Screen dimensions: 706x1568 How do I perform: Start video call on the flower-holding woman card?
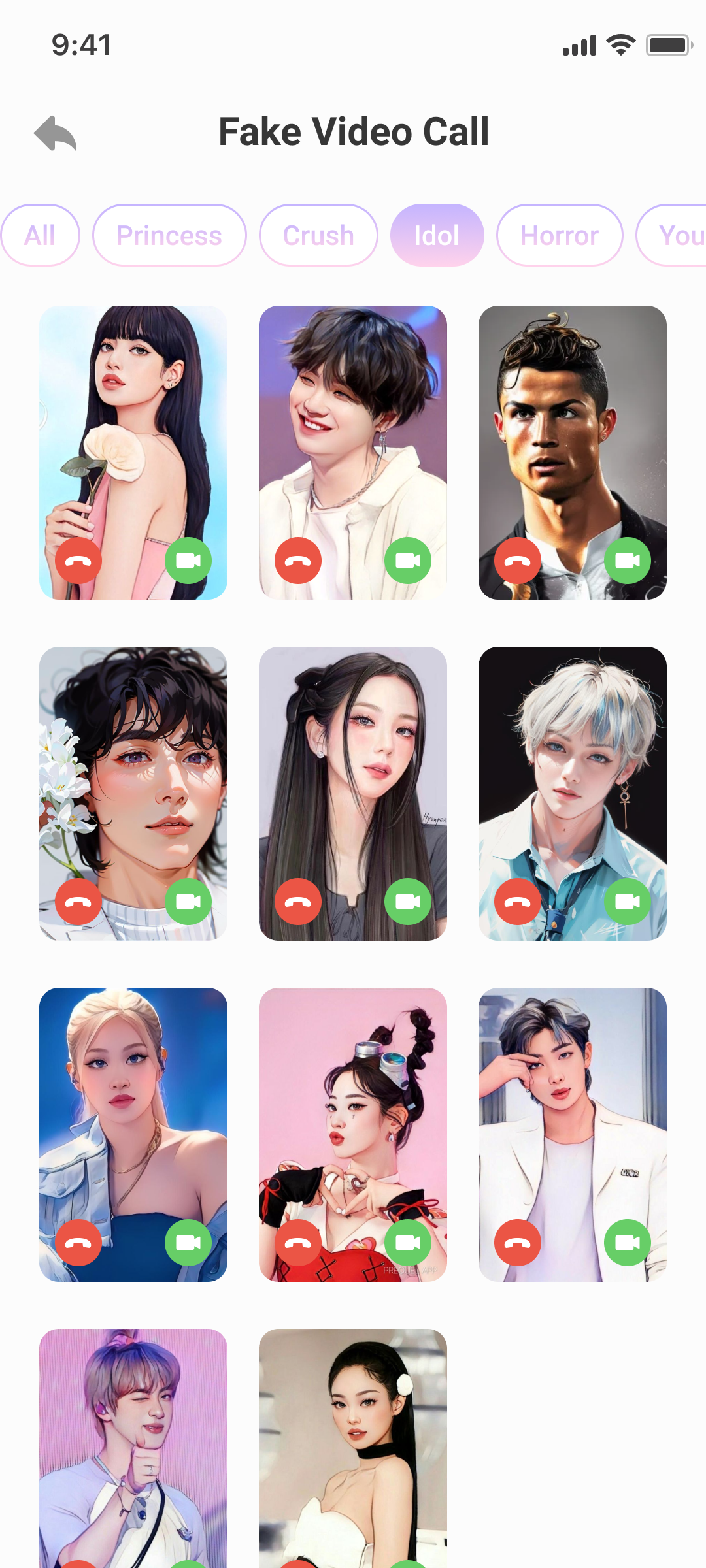click(x=188, y=561)
